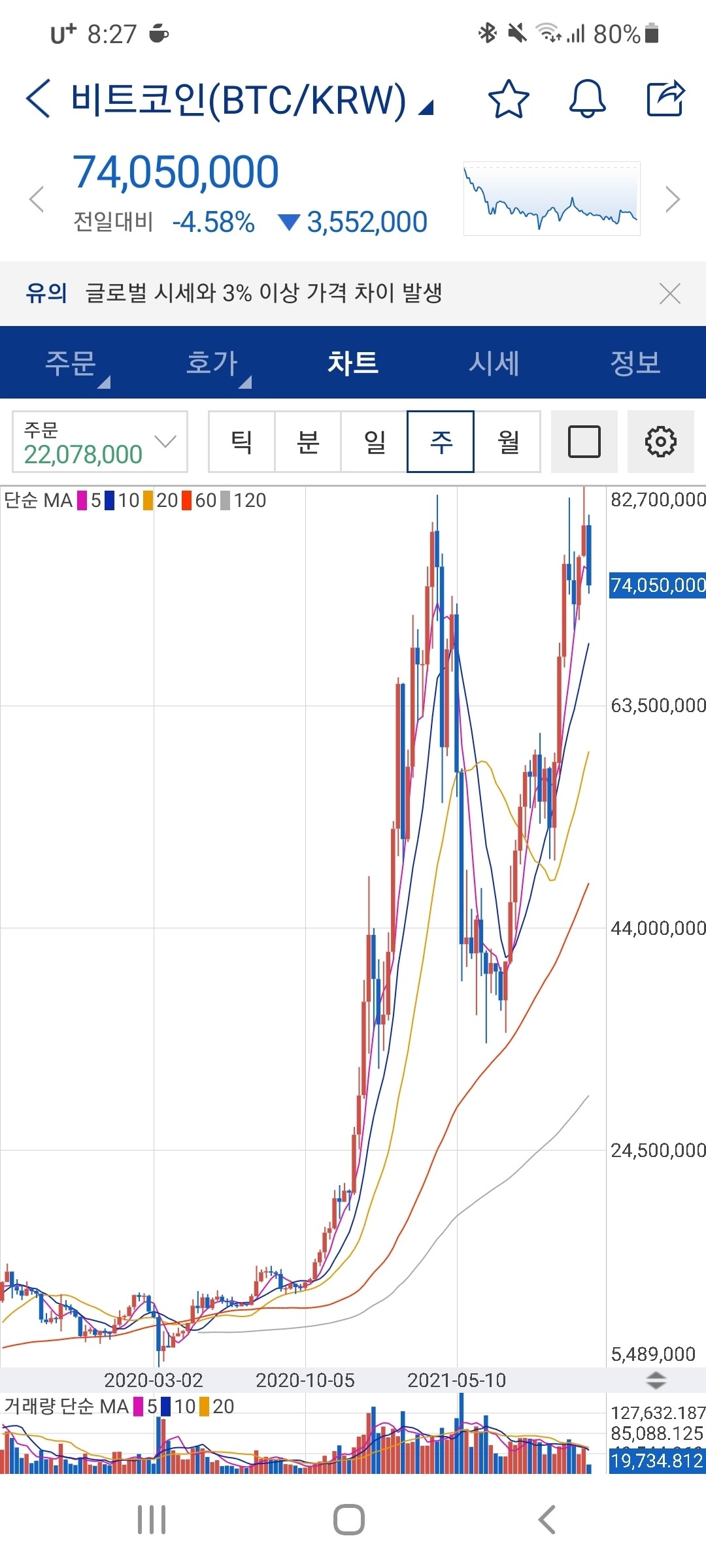Go back using the top-left arrow
This screenshot has height=1568, width=706.
(38, 99)
